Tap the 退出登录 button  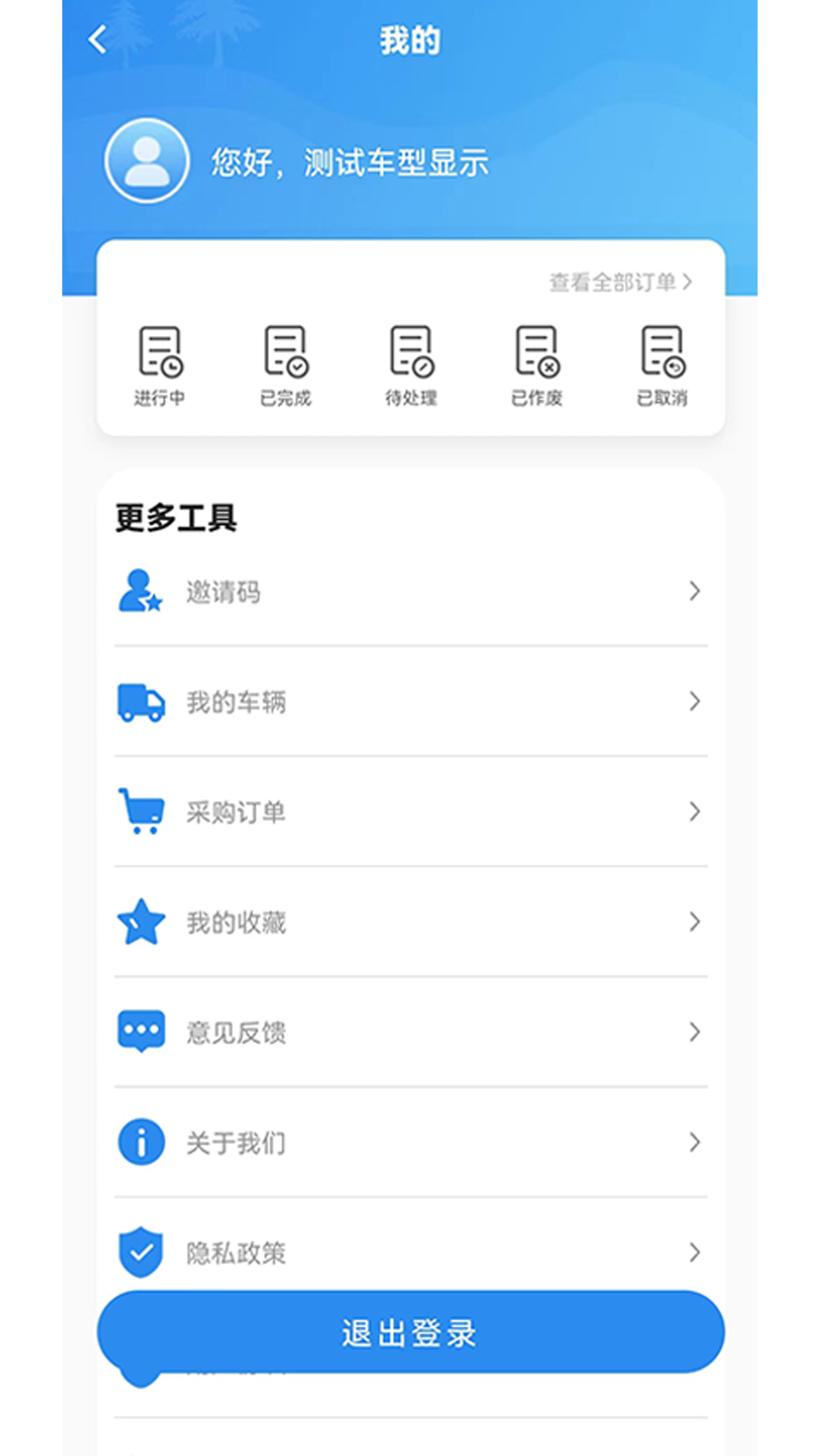[x=409, y=1332]
